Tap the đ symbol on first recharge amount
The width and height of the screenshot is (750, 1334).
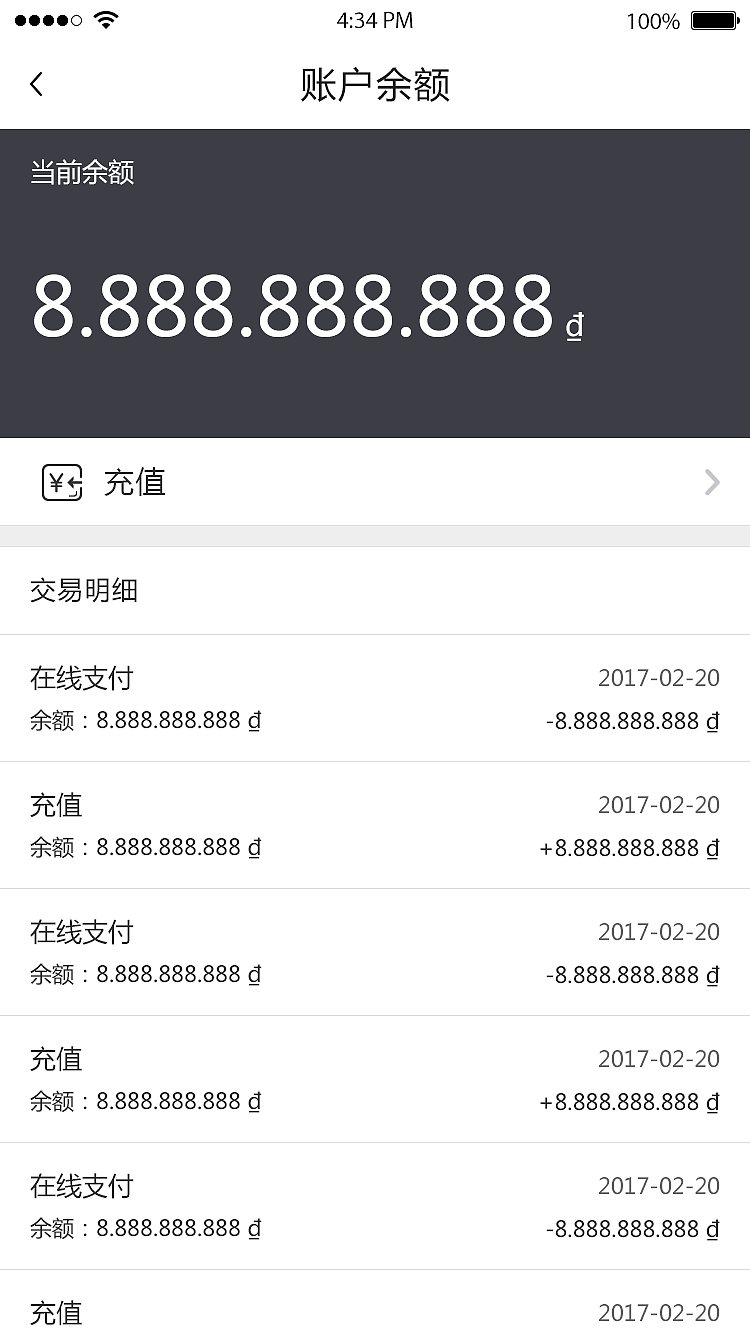tap(712, 847)
